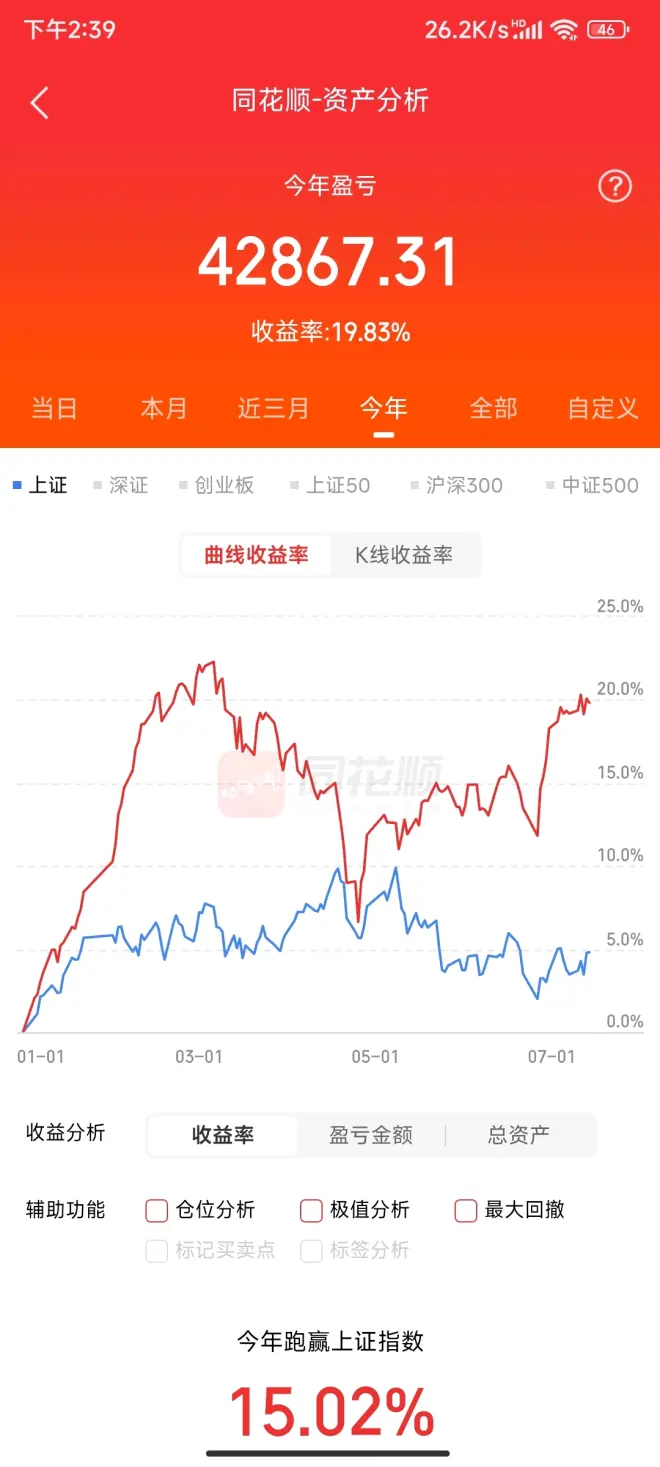Viewport: 660px width, 1467px height.
Task: Switch to the 本月 tab
Action: coord(164,408)
